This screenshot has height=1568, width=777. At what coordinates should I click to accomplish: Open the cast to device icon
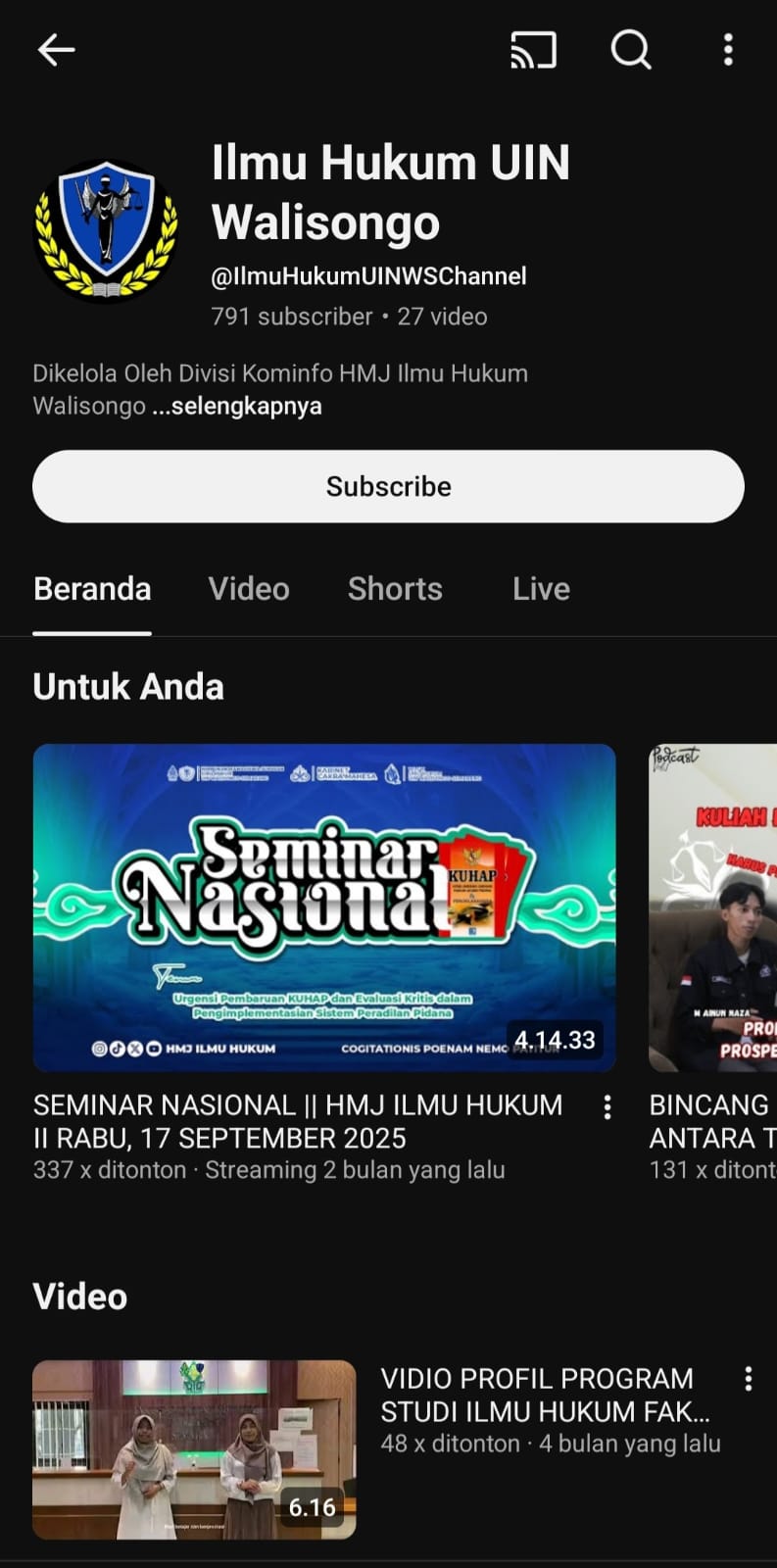(533, 50)
